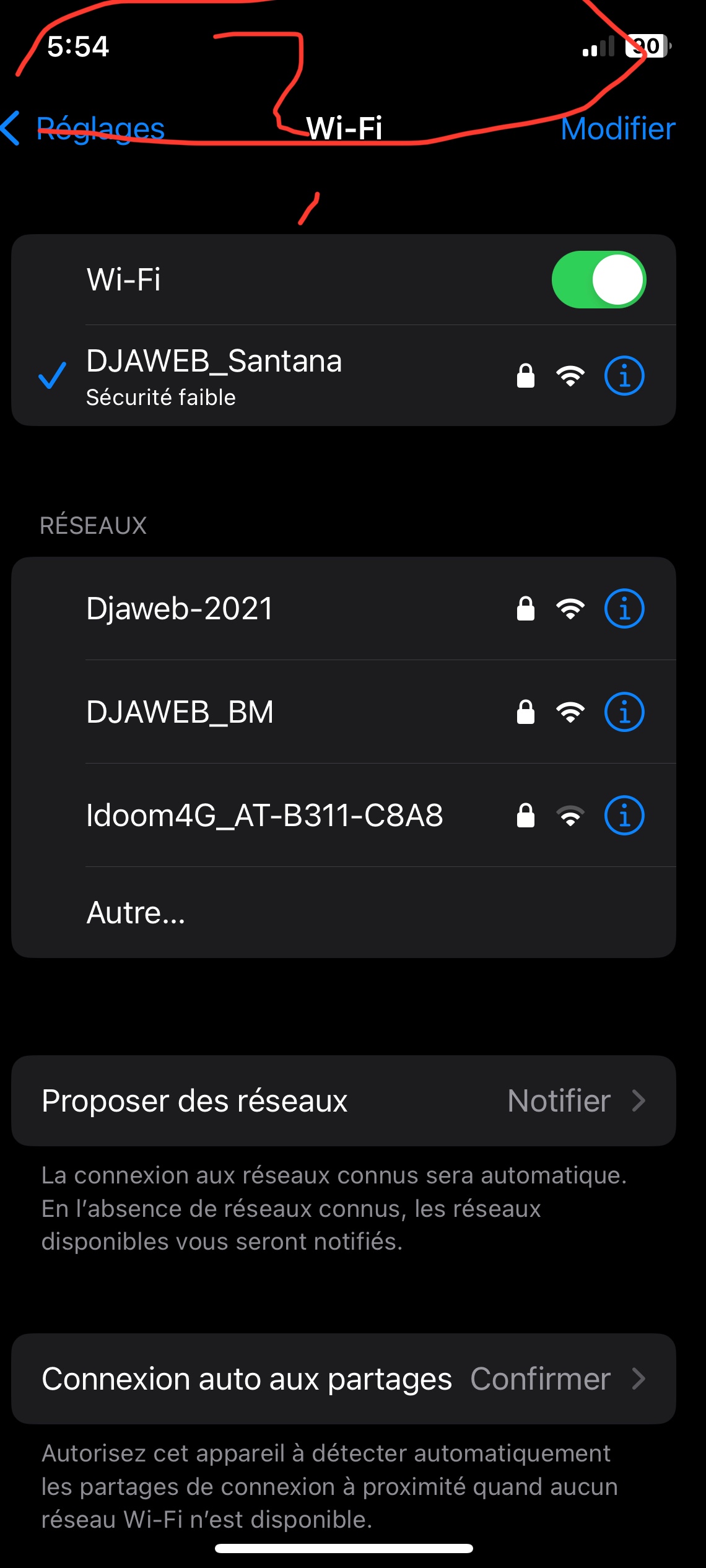Open Proposer des réseaux setting
The image size is (706, 1568).
click(x=343, y=1101)
